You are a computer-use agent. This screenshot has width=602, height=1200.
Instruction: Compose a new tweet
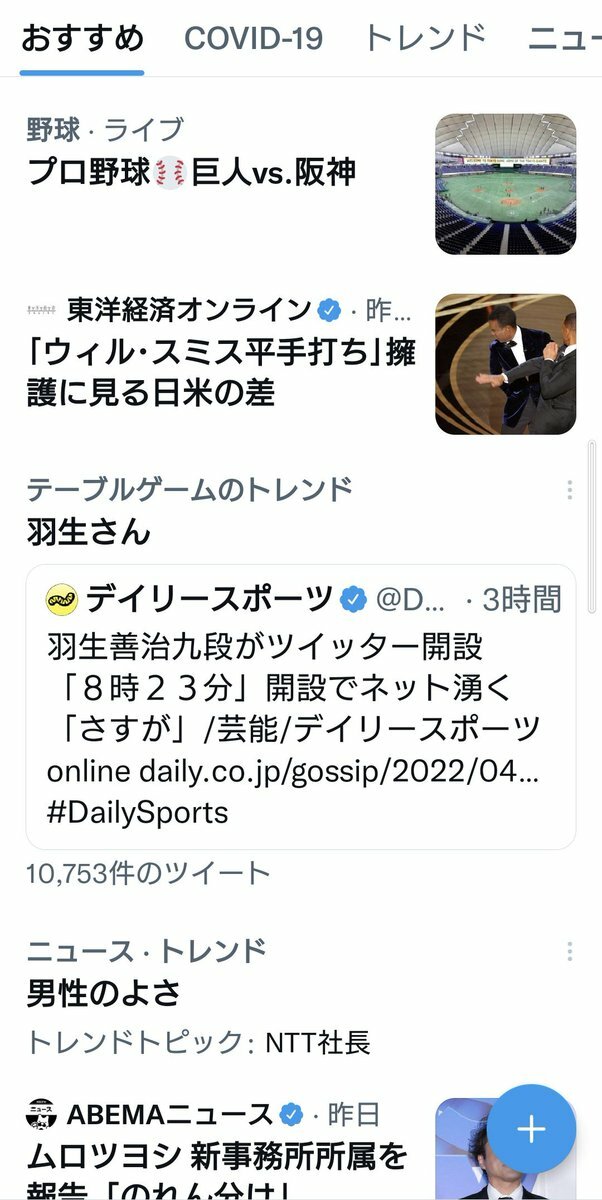point(531,1130)
